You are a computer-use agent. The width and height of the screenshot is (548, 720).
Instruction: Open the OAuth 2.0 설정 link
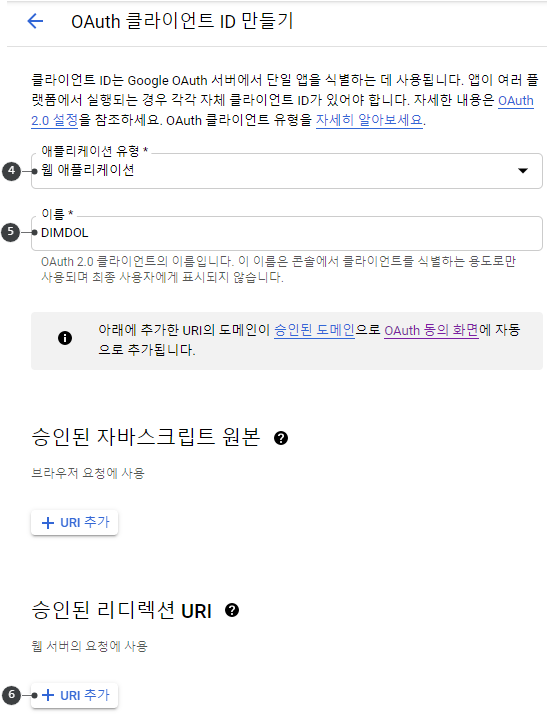pyautogui.click(x=54, y=120)
